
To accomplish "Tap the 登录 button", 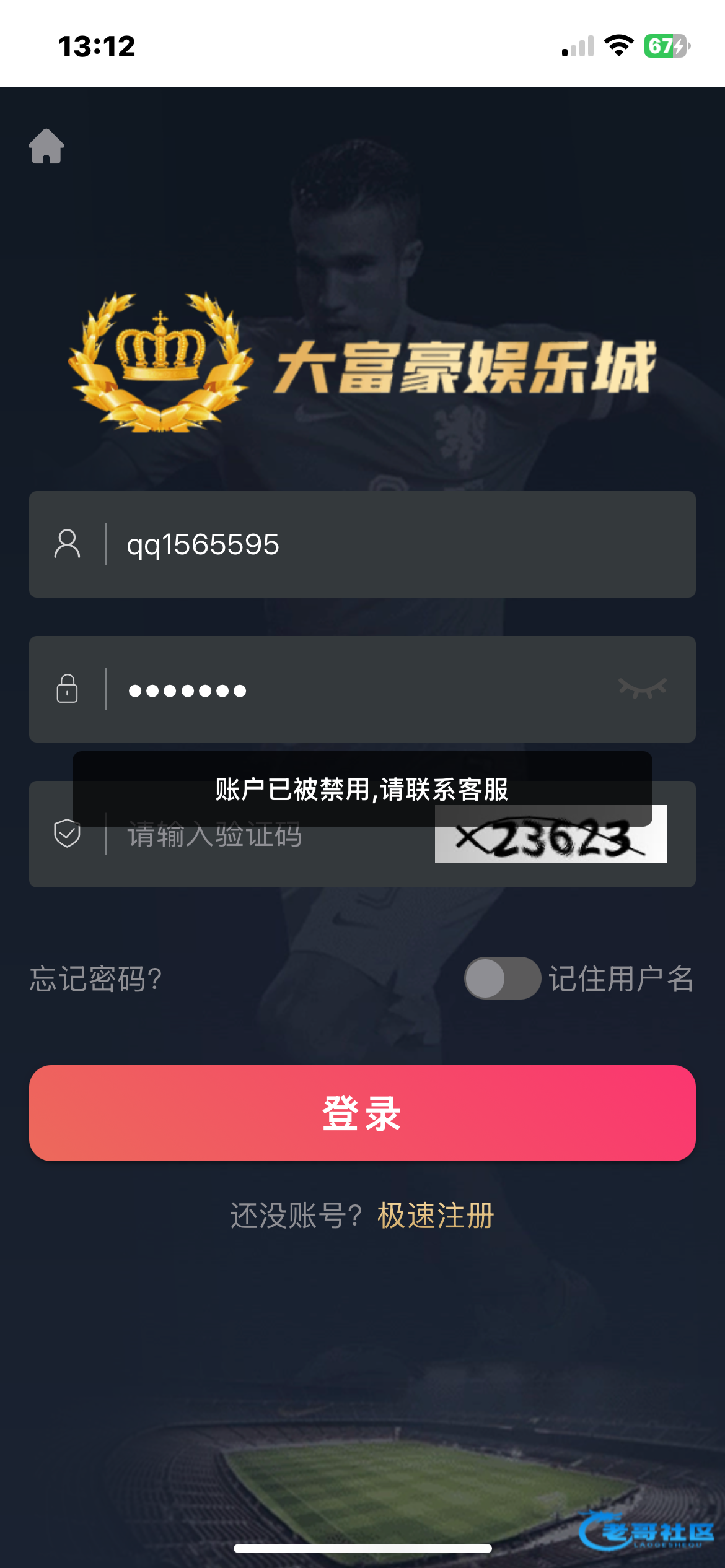I will [x=362, y=1113].
